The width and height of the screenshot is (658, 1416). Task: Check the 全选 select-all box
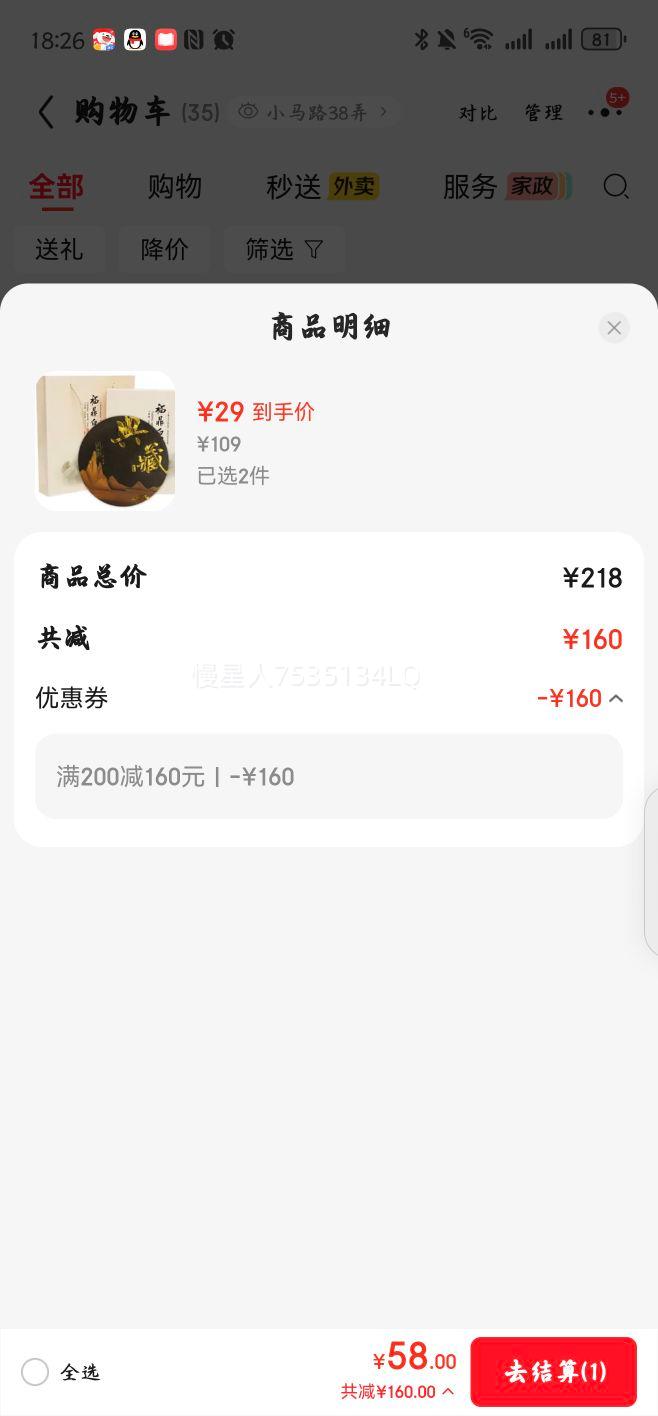35,1372
